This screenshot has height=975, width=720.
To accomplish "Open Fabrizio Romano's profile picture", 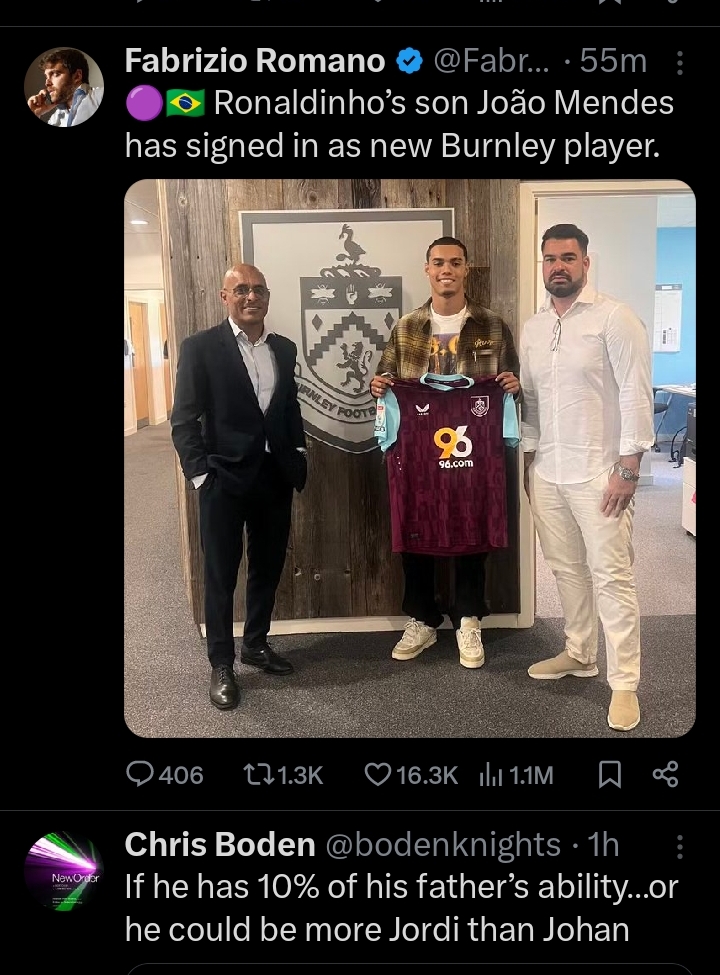I will pyautogui.click(x=64, y=87).
